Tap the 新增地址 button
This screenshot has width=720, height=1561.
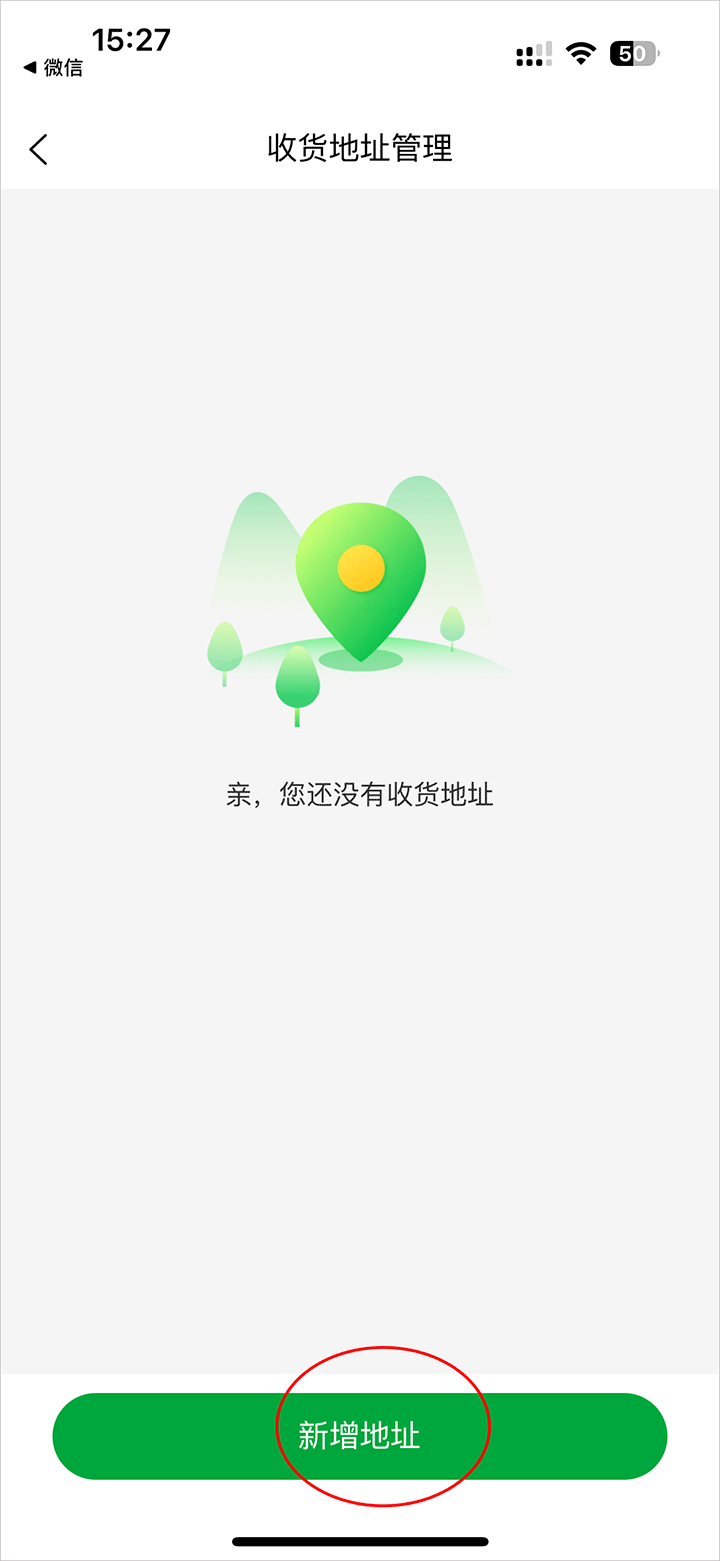point(360,1436)
